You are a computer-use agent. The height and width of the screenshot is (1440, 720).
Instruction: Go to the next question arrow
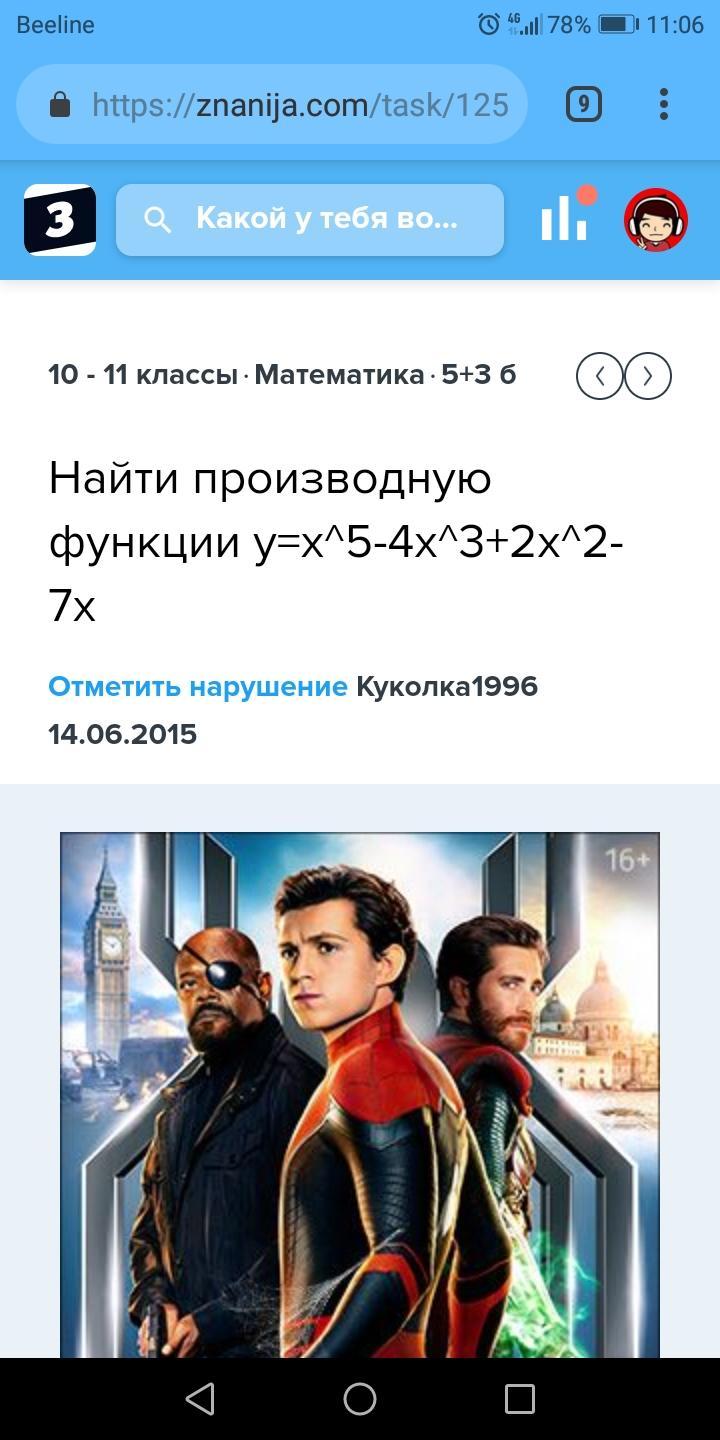click(648, 376)
